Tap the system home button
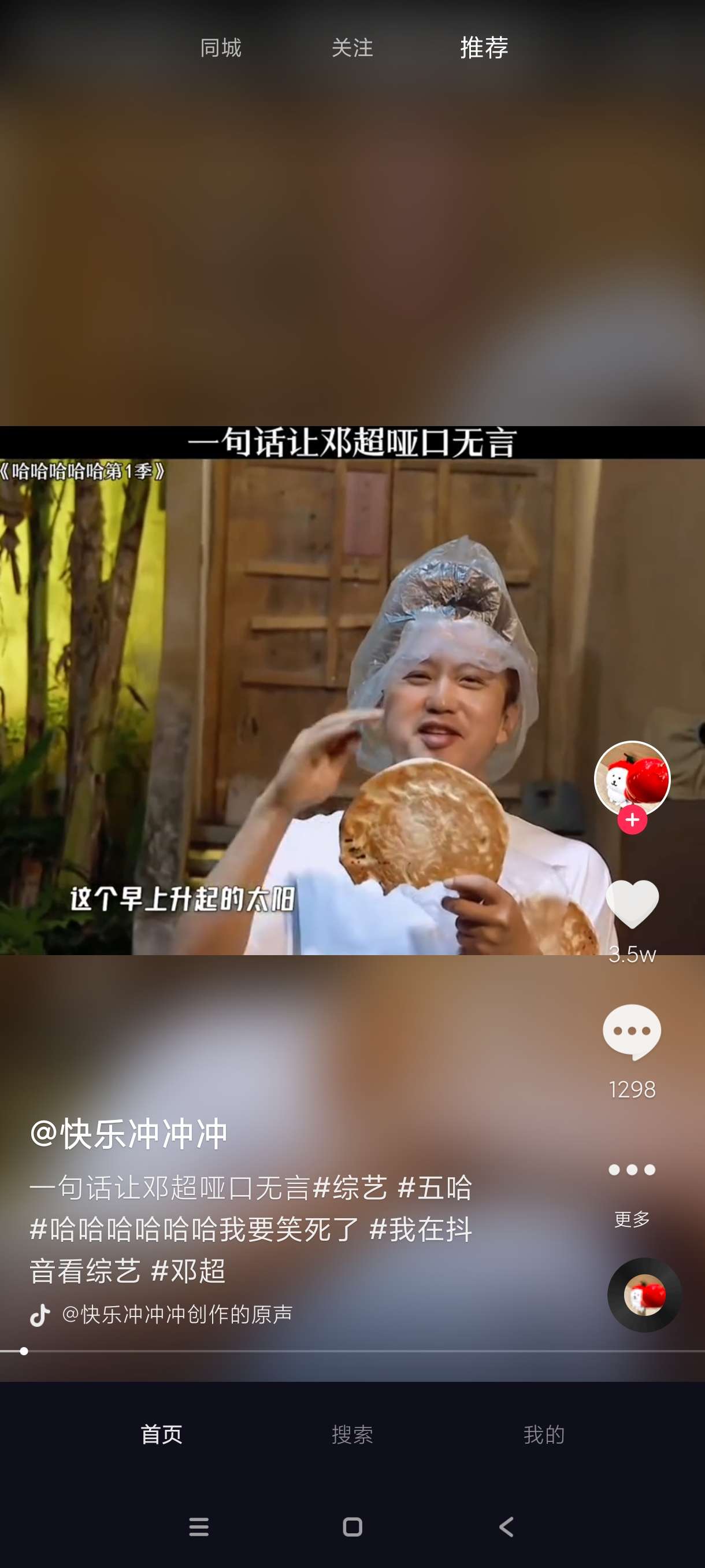Image resolution: width=705 pixels, height=1568 pixels. point(352,1526)
